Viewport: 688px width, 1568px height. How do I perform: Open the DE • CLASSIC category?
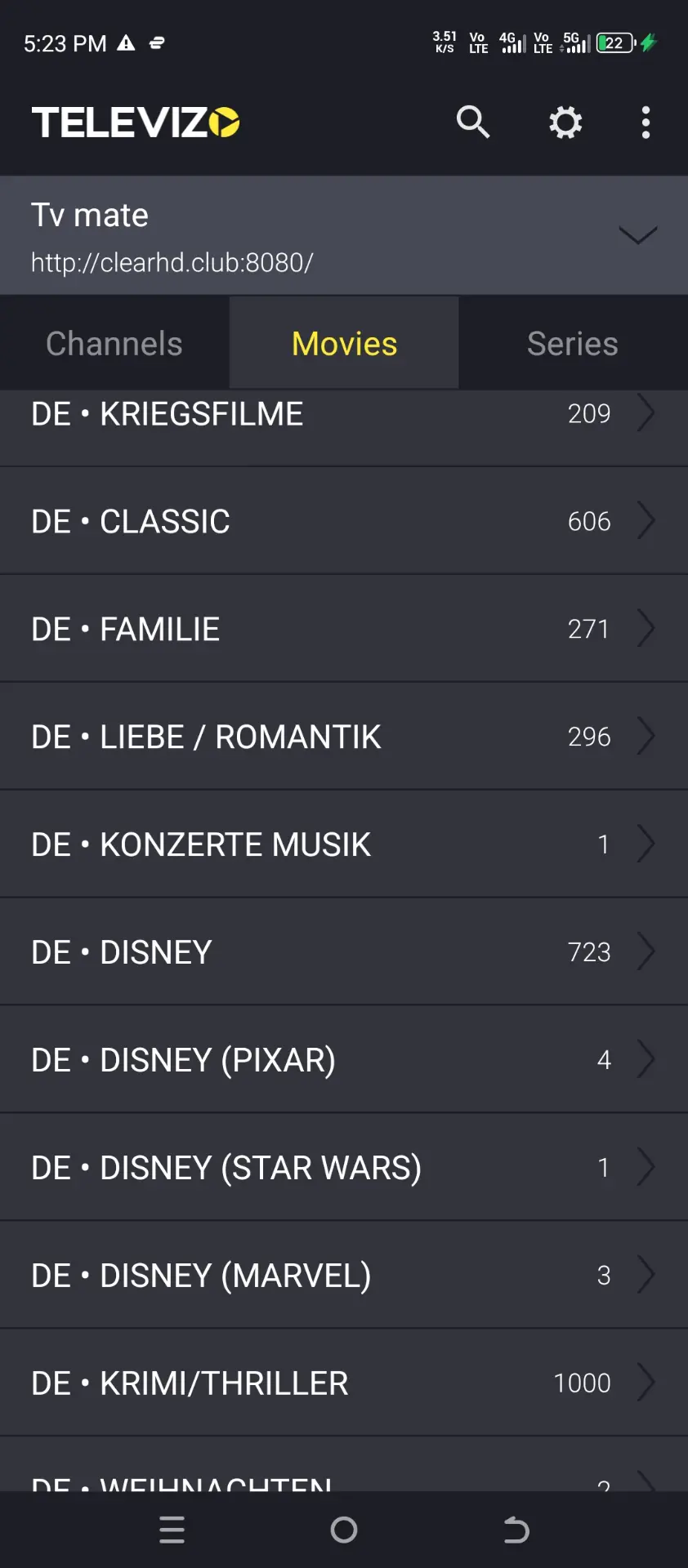click(x=344, y=521)
